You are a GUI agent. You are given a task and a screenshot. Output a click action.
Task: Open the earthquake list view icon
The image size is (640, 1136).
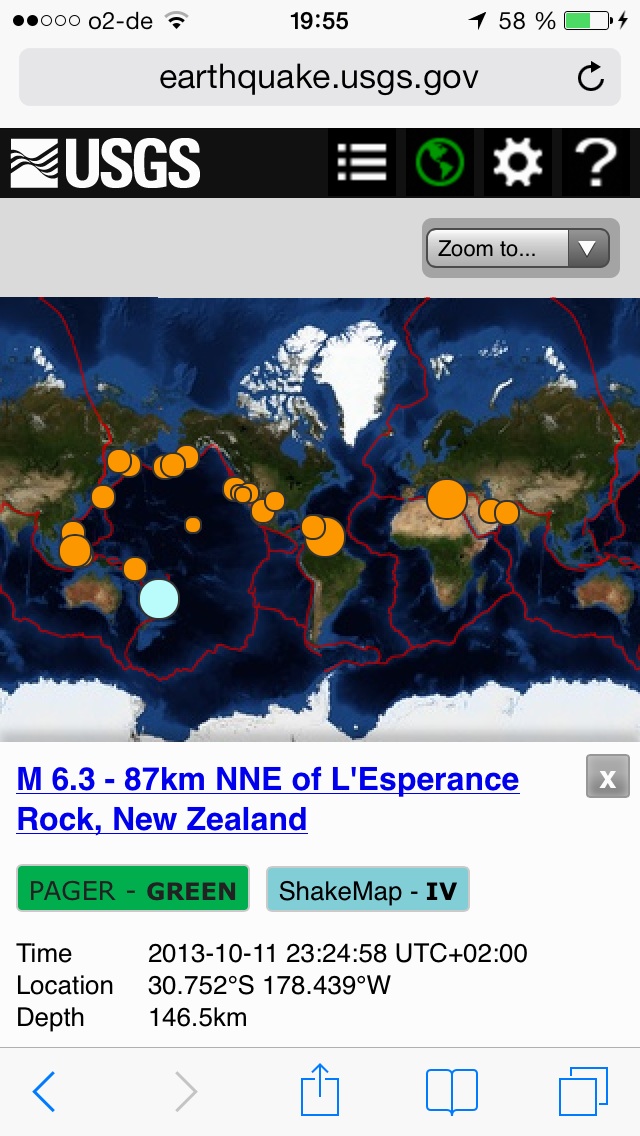pyautogui.click(x=362, y=163)
